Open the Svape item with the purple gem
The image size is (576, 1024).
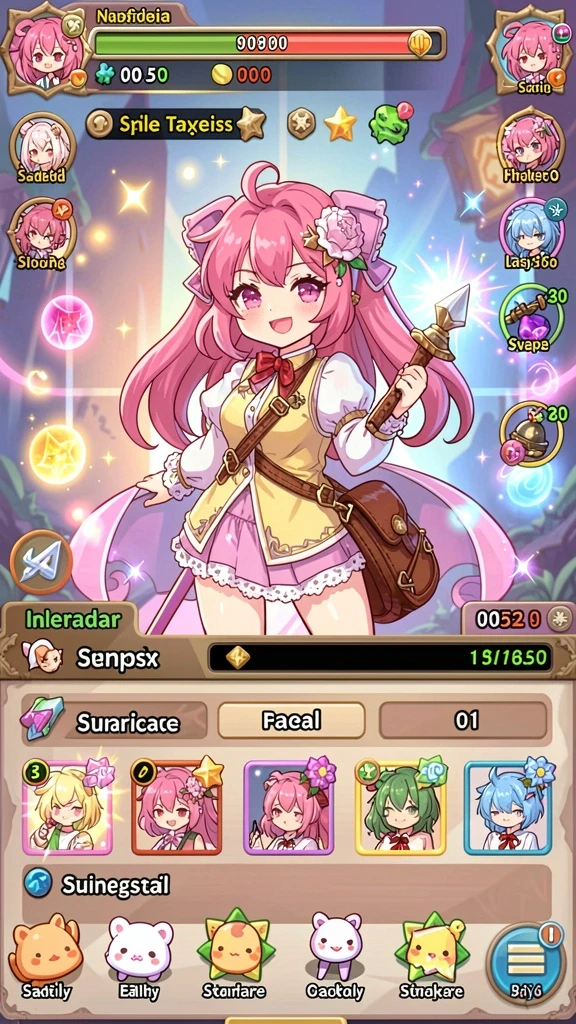point(532,318)
